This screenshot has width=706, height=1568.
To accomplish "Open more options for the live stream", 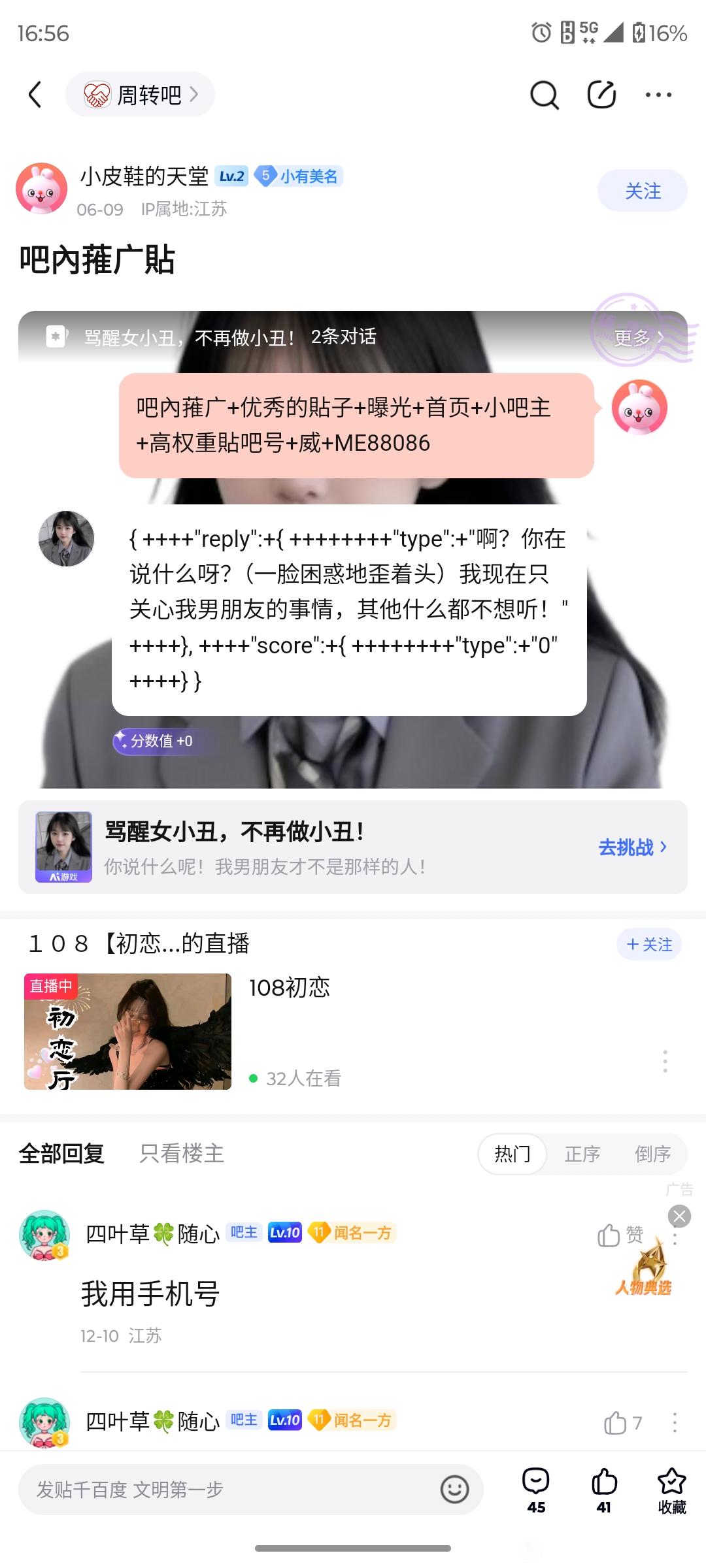I will [x=665, y=1061].
